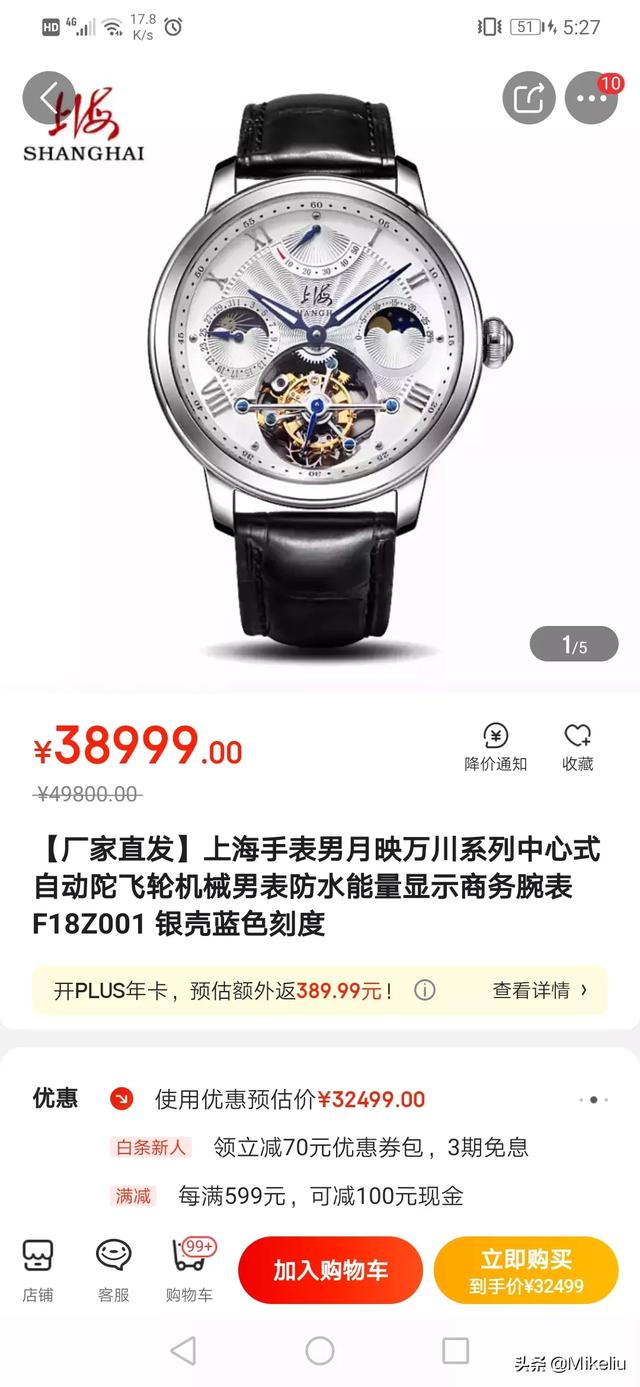640x1387 pixels.
Task: Open the overflow menu with 10 badge
Action: (591, 98)
